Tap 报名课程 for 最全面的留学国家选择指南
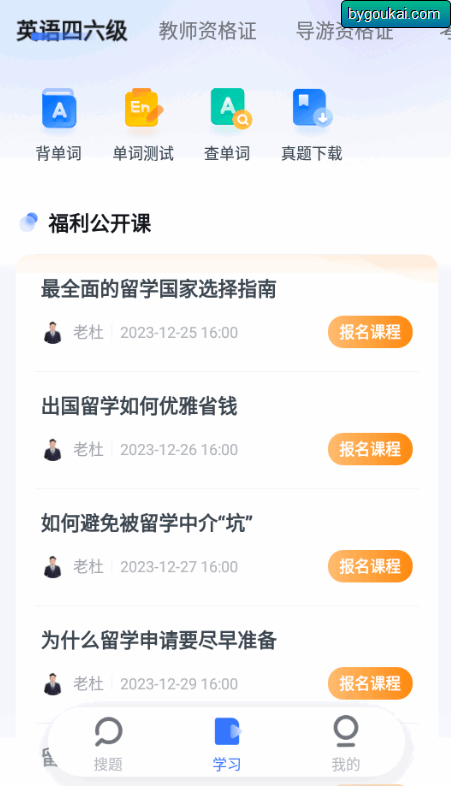The width and height of the screenshot is (451, 786). [370, 332]
